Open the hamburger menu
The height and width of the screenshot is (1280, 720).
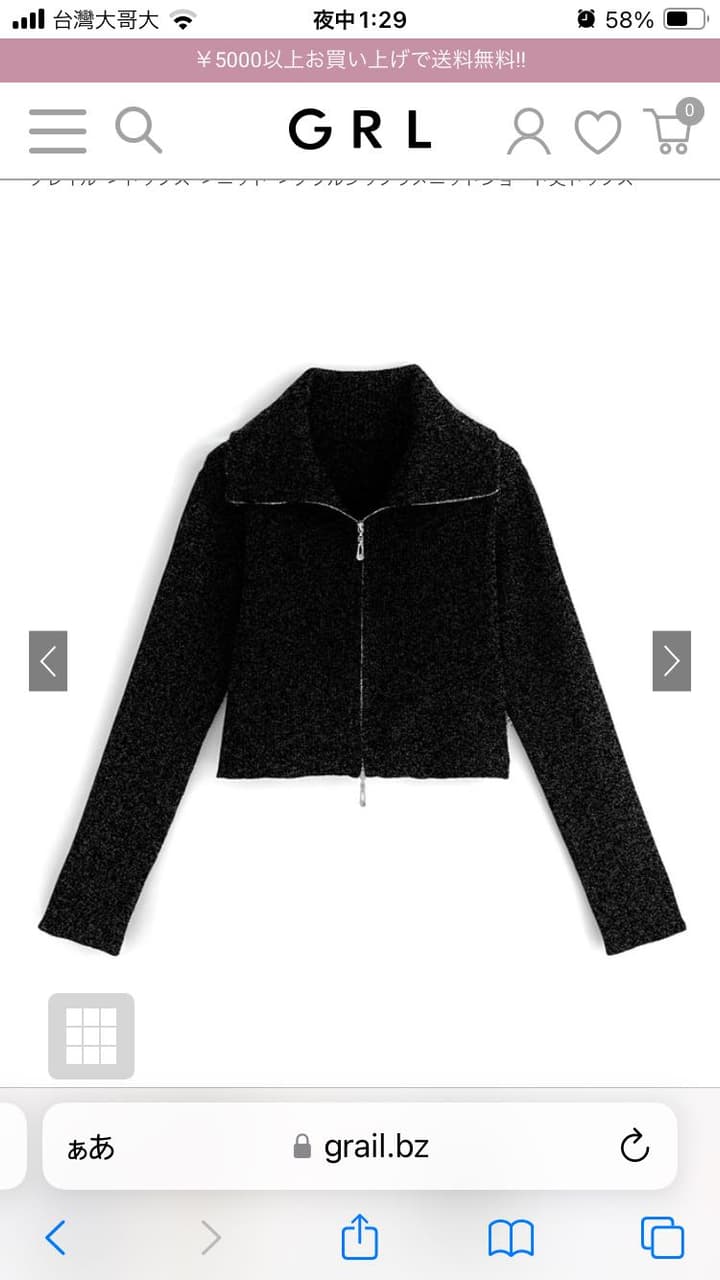coord(57,131)
